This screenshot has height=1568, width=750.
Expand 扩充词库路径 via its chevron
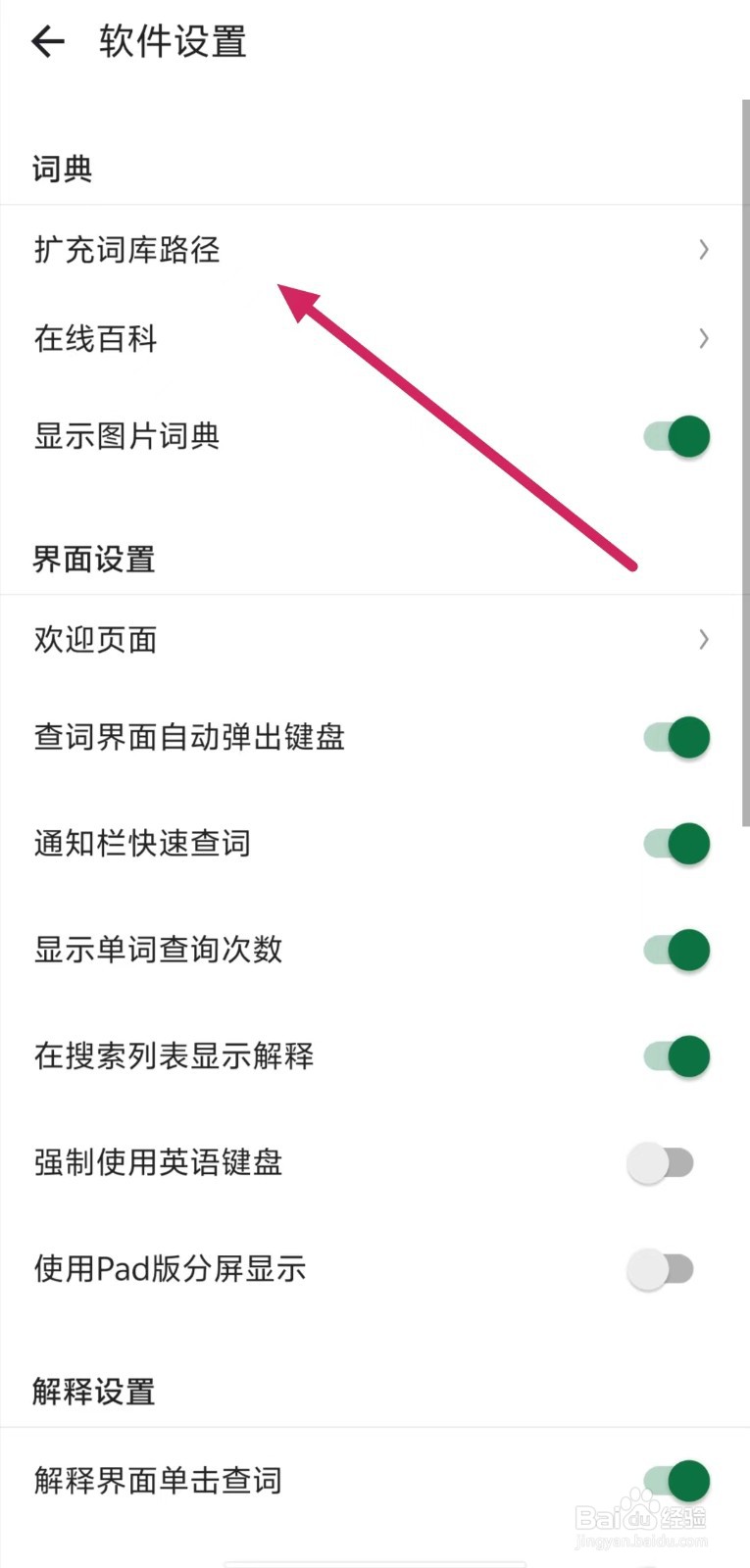[703, 250]
